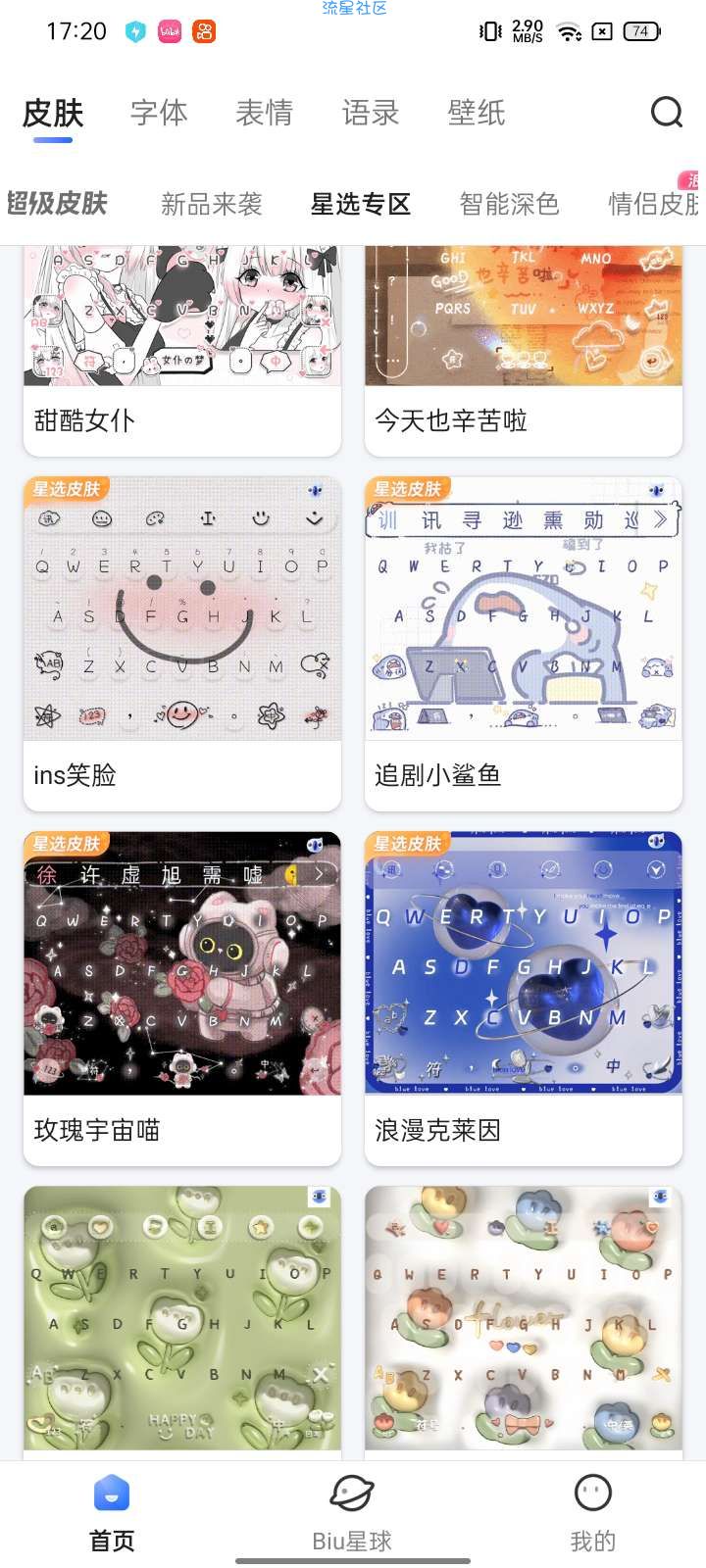Image resolution: width=706 pixels, height=1568 pixels.
Task: Select the 情侣皮肤 category
Action: [653, 204]
